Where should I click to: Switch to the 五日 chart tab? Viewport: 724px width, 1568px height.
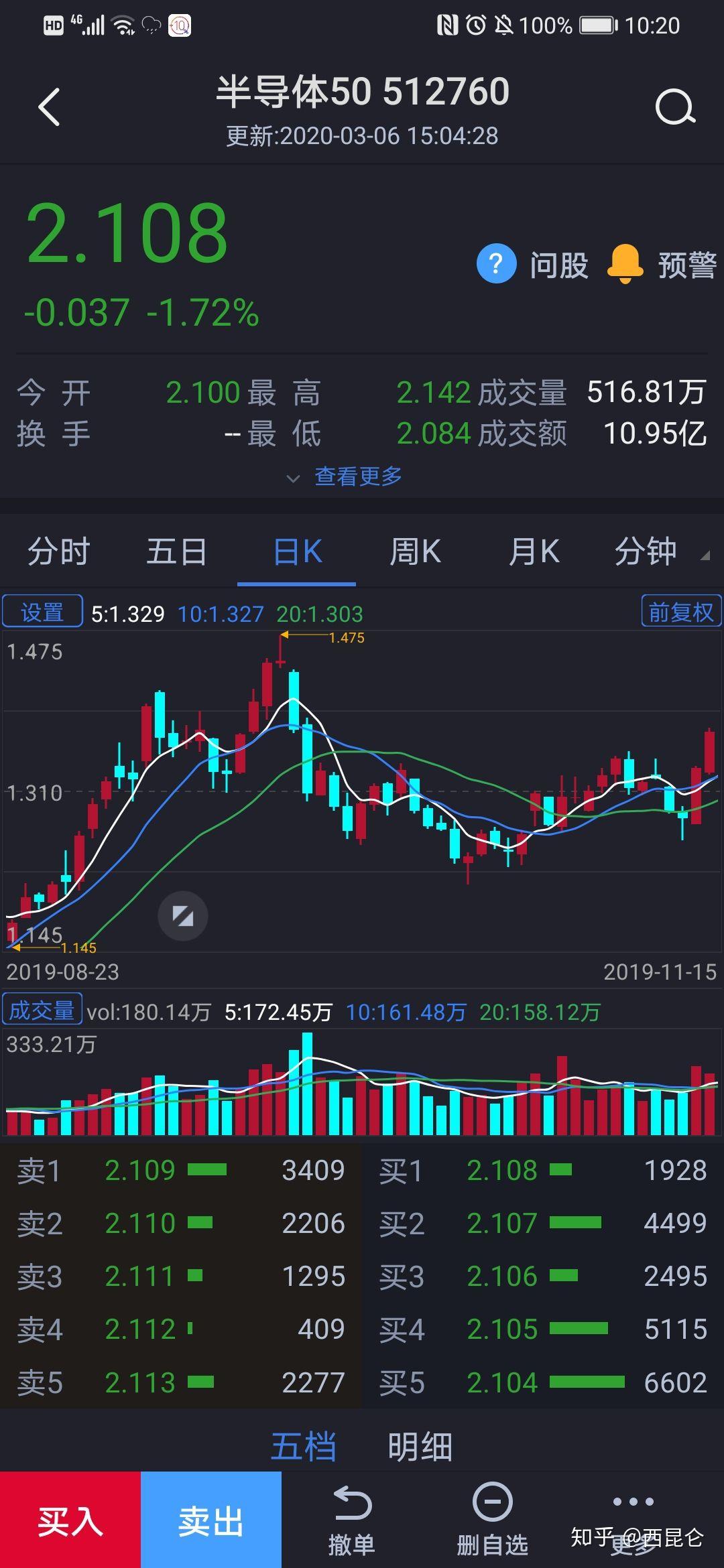[177, 552]
